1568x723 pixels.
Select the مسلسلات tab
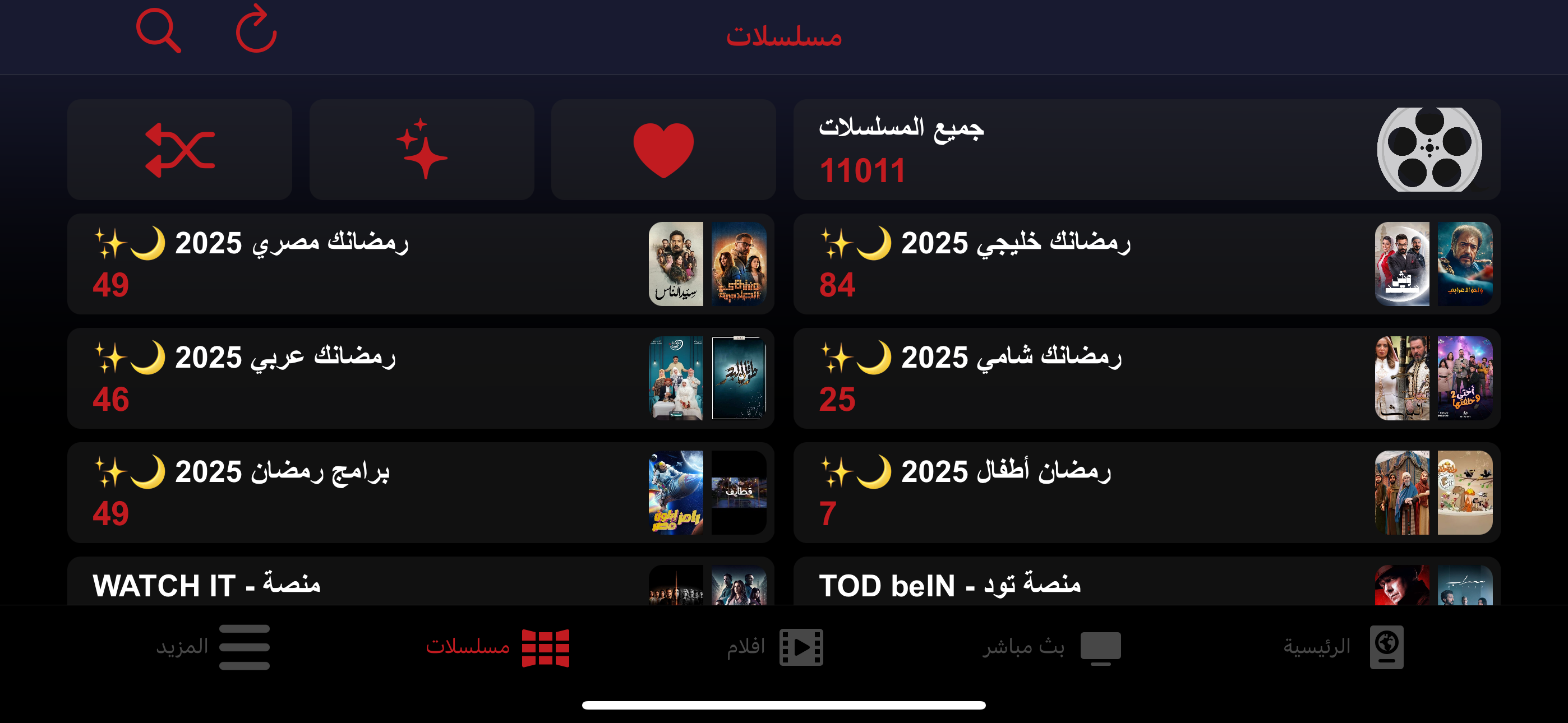tap(498, 647)
